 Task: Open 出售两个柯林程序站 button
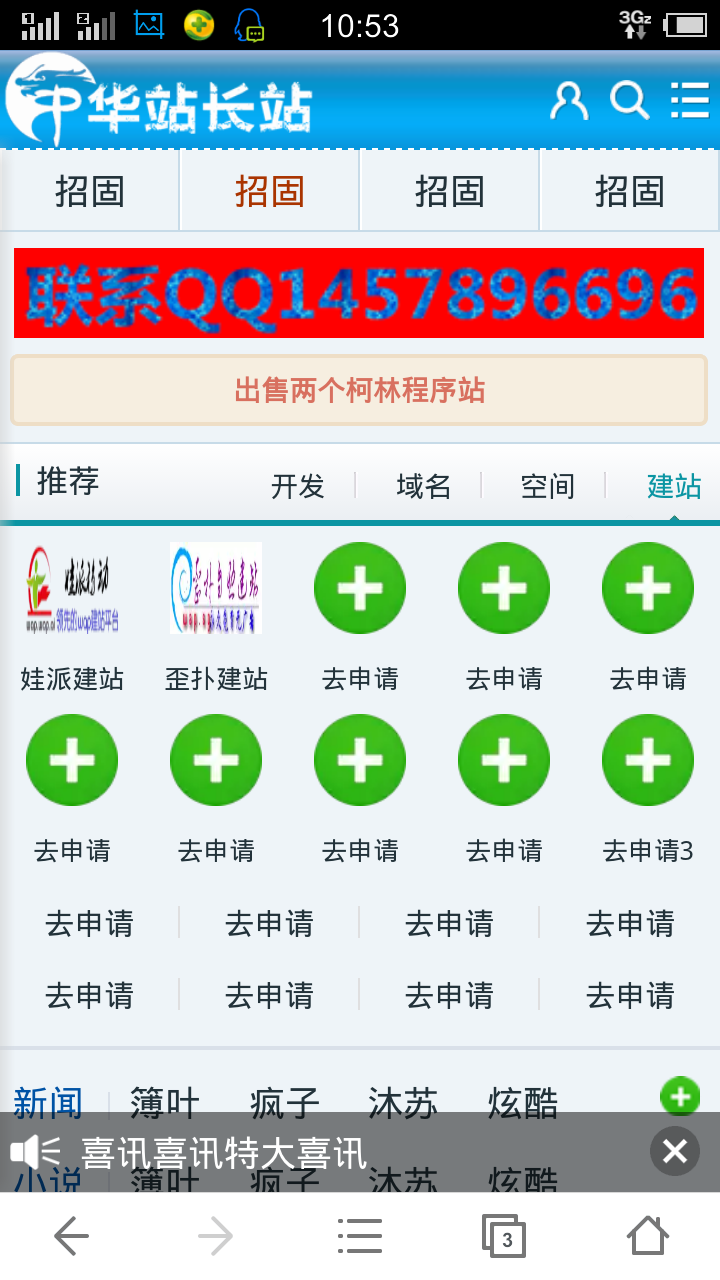pyautogui.click(x=359, y=390)
